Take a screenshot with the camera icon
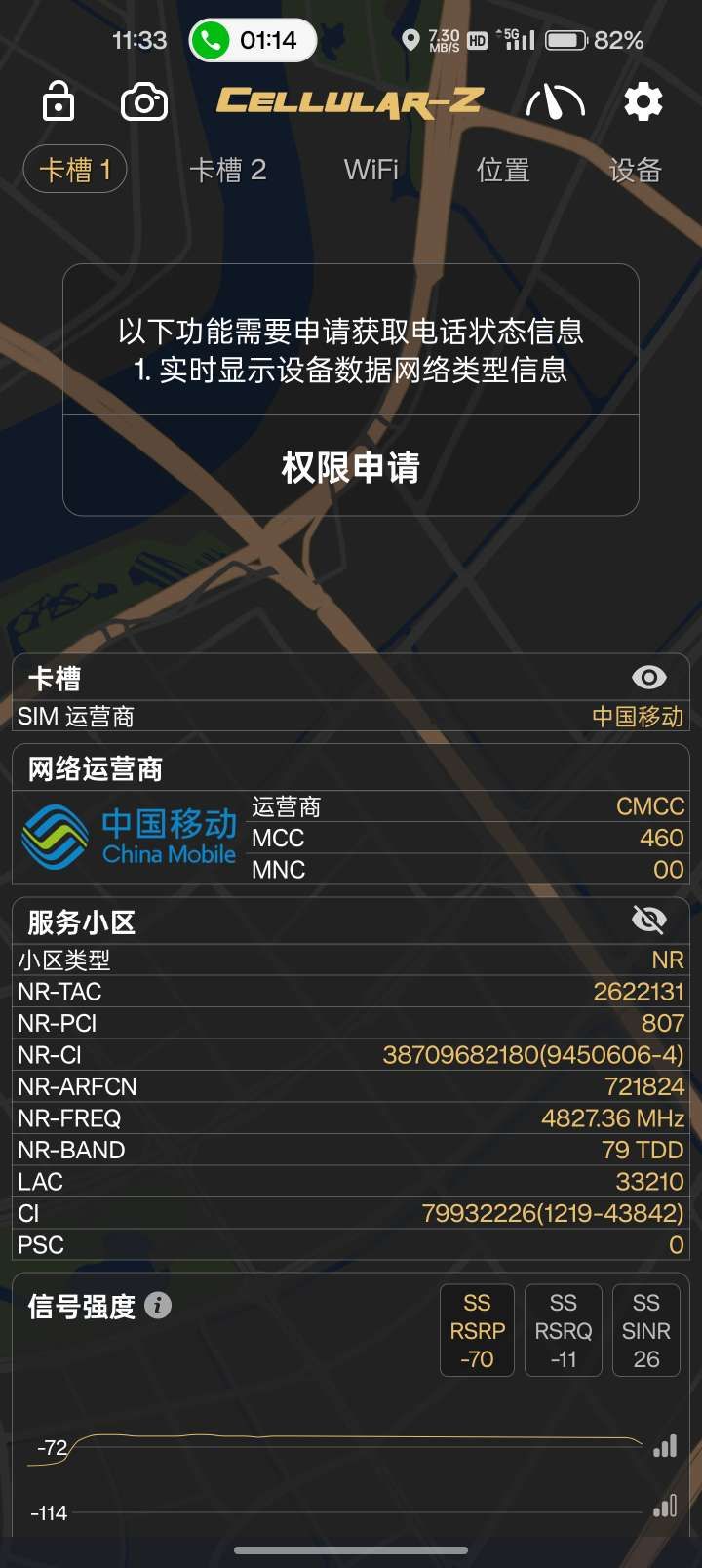 coord(143,101)
